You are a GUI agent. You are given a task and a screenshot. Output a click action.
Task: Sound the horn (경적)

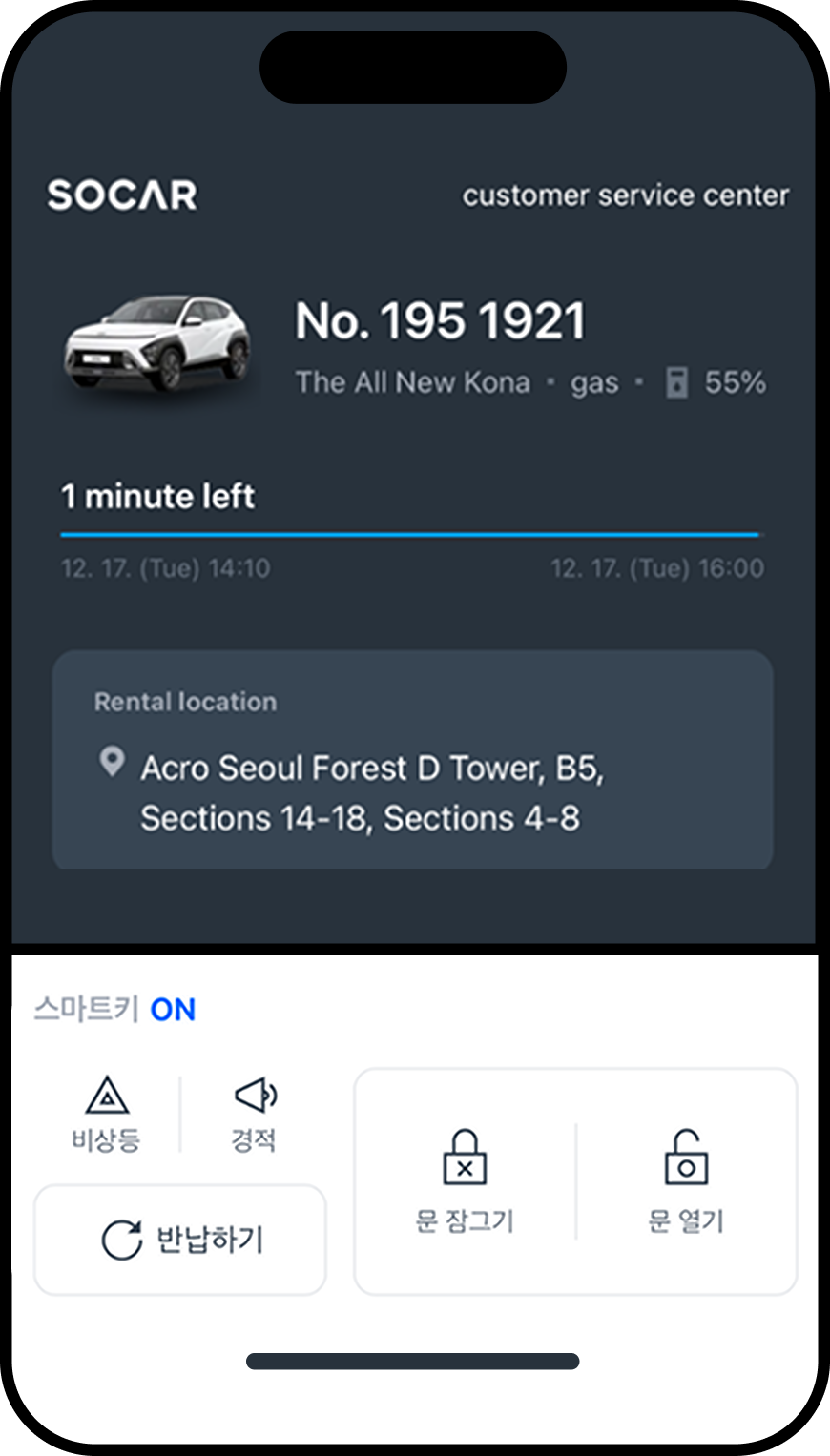click(x=254, y=1113)
